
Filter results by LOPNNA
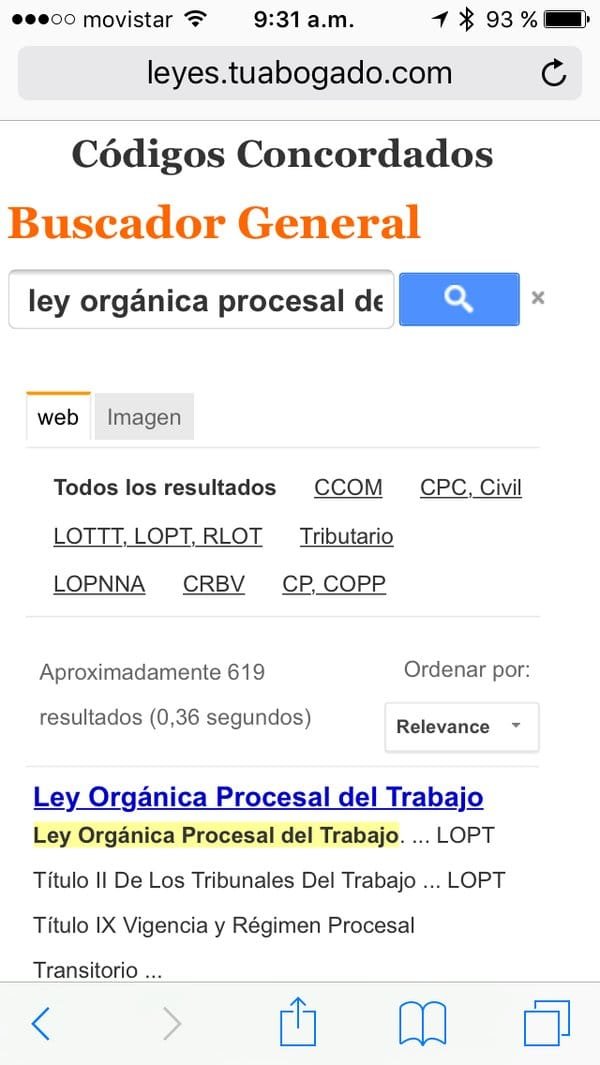[99, 584]
